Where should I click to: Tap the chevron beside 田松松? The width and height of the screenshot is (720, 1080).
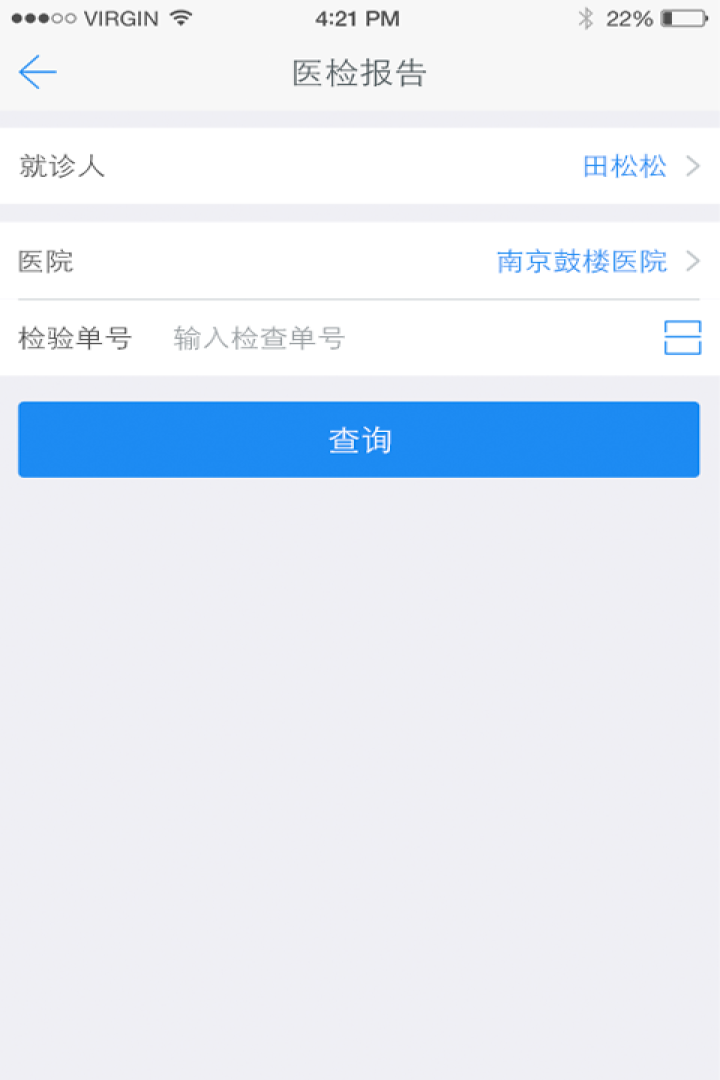(692, 167)
